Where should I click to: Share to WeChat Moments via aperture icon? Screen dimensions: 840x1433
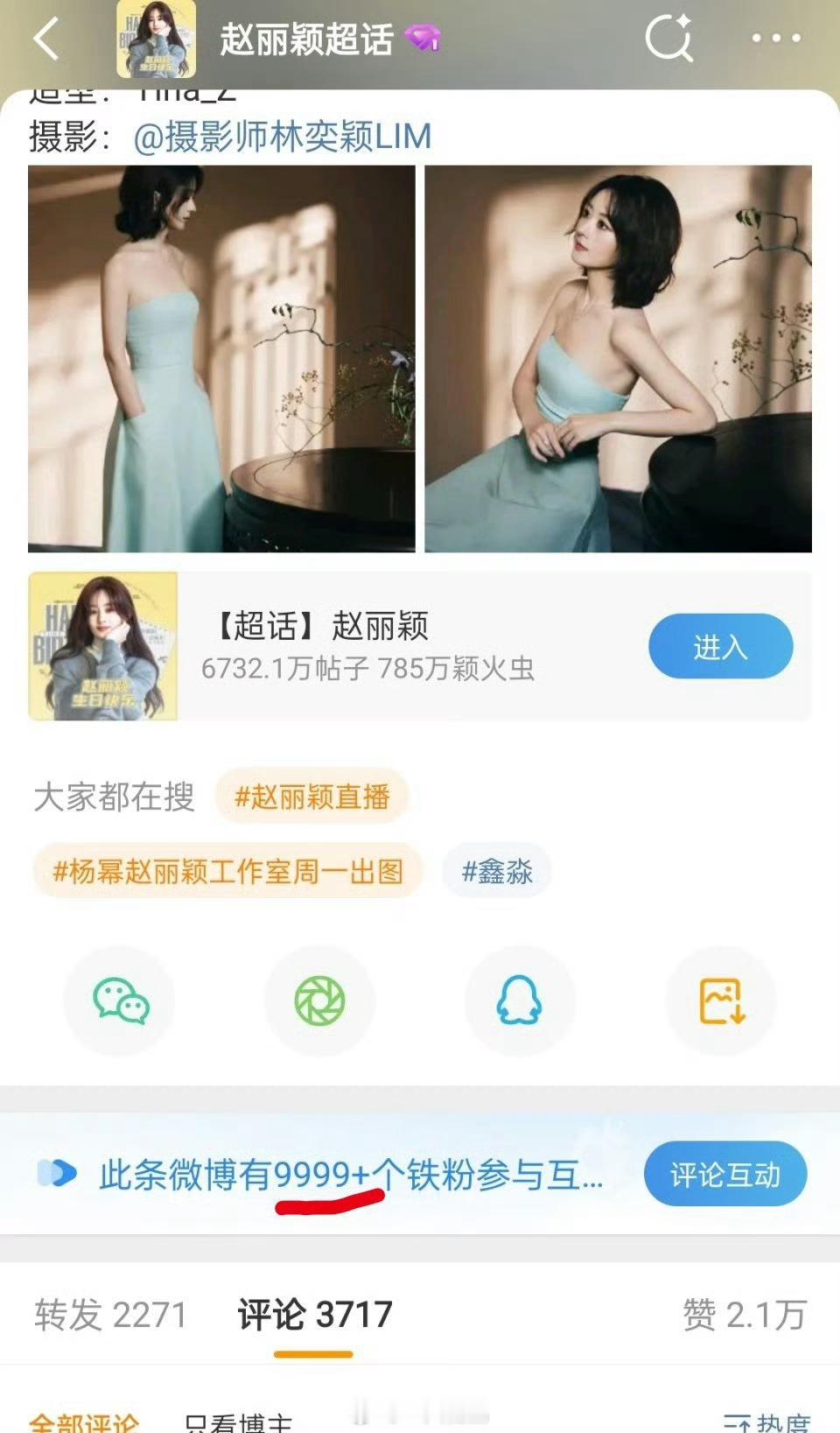[319, 1001]
